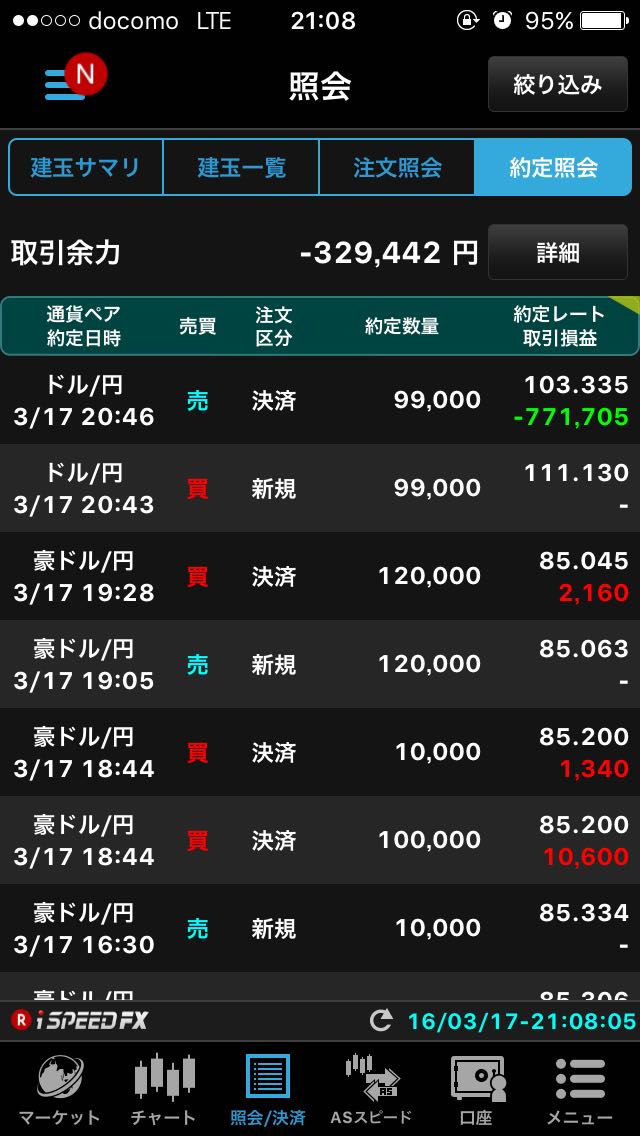Tap the 絞り込み filter button

[x=557, y=84]
